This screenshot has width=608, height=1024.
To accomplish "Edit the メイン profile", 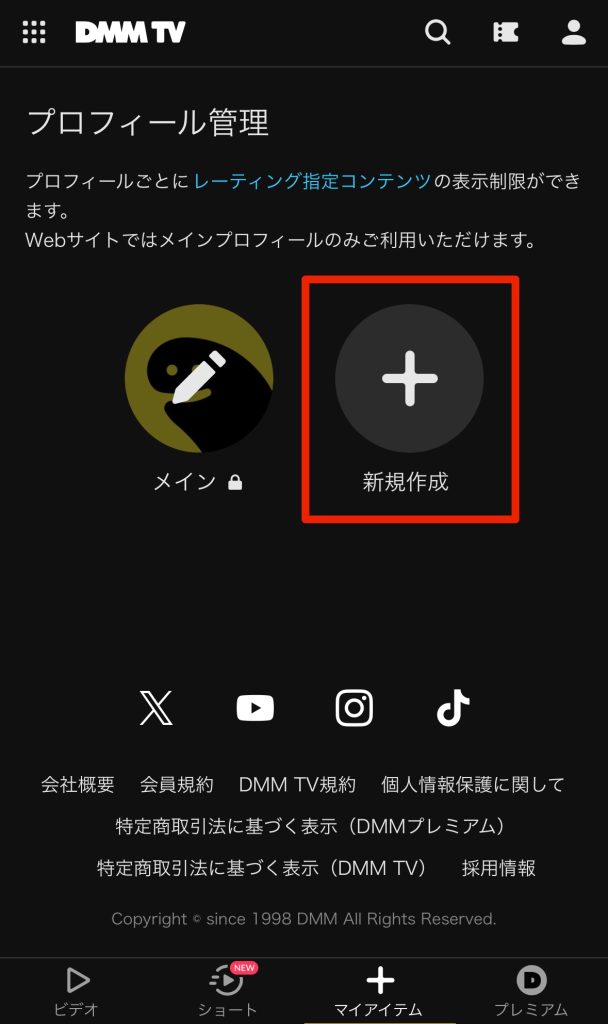I will pos(199,379).
